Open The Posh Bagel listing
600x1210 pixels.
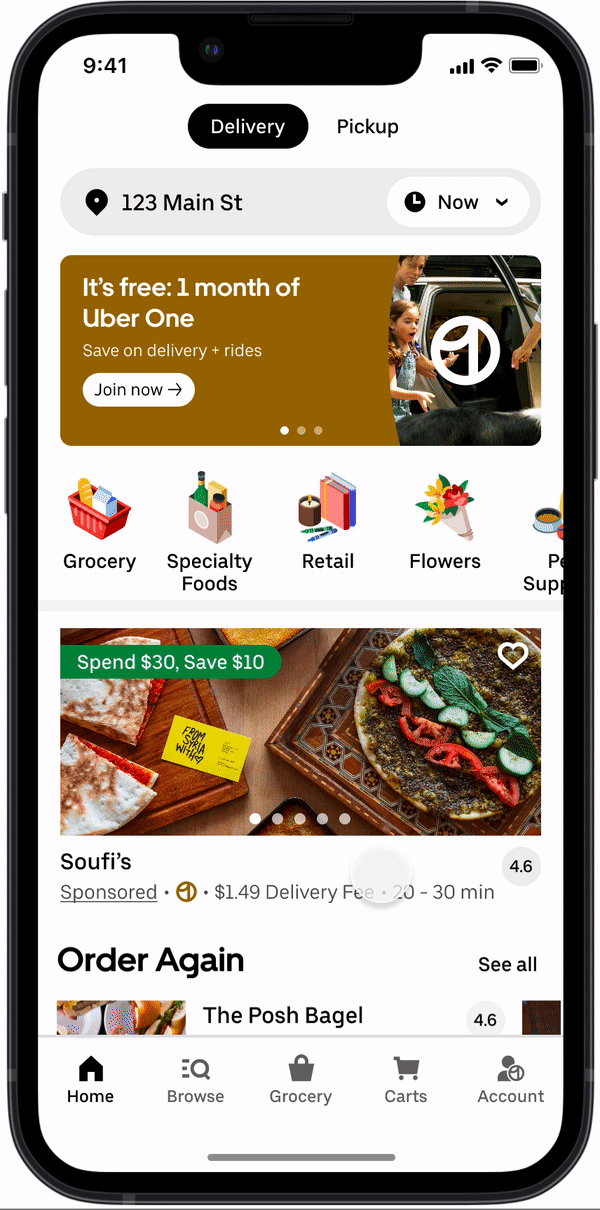click(x=283, y=1016)
